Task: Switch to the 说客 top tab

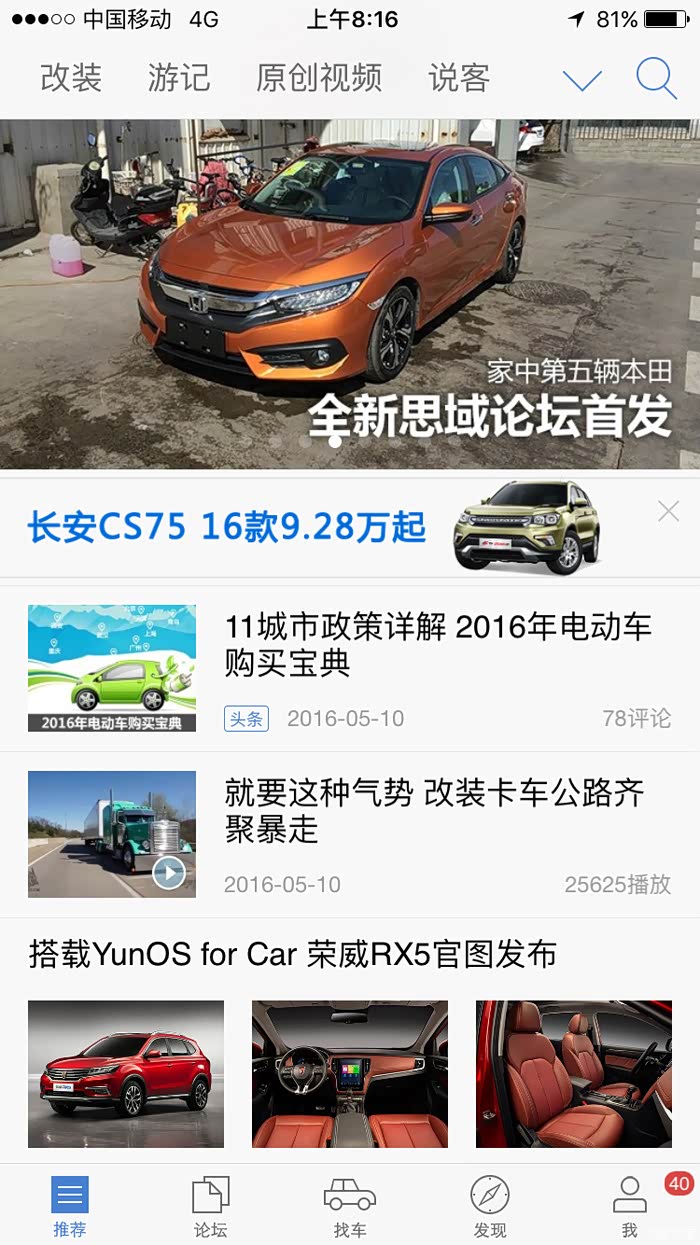Action: [459, 78]
